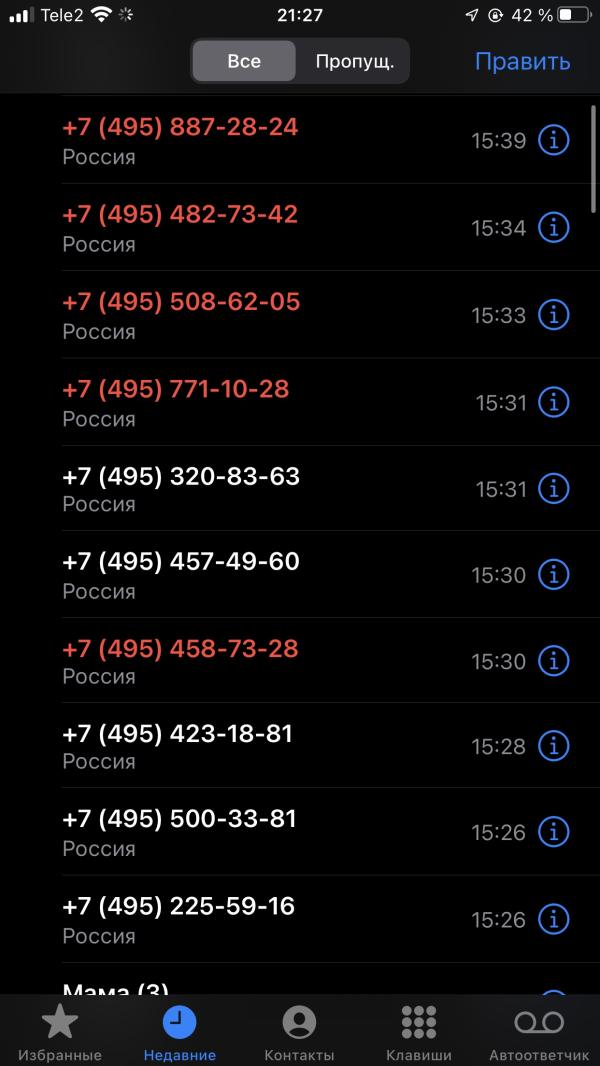This screenshot has height=1066, width=600.
Task: Go to the Контакты tab
Action: (299, 1033)
